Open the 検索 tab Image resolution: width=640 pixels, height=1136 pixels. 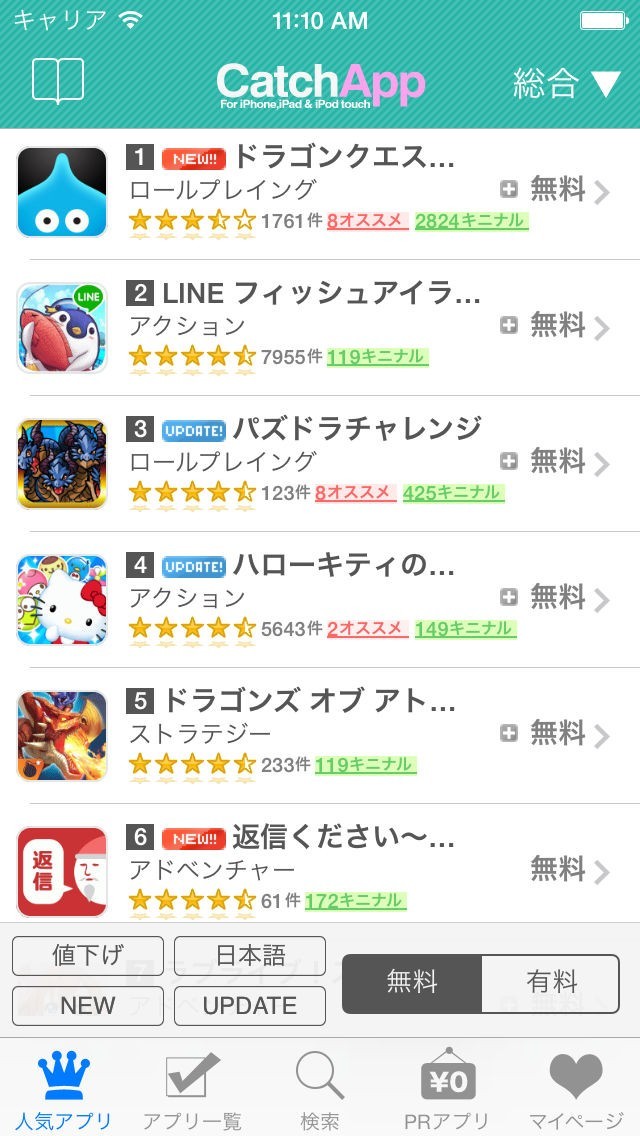tap(320, 1090)
